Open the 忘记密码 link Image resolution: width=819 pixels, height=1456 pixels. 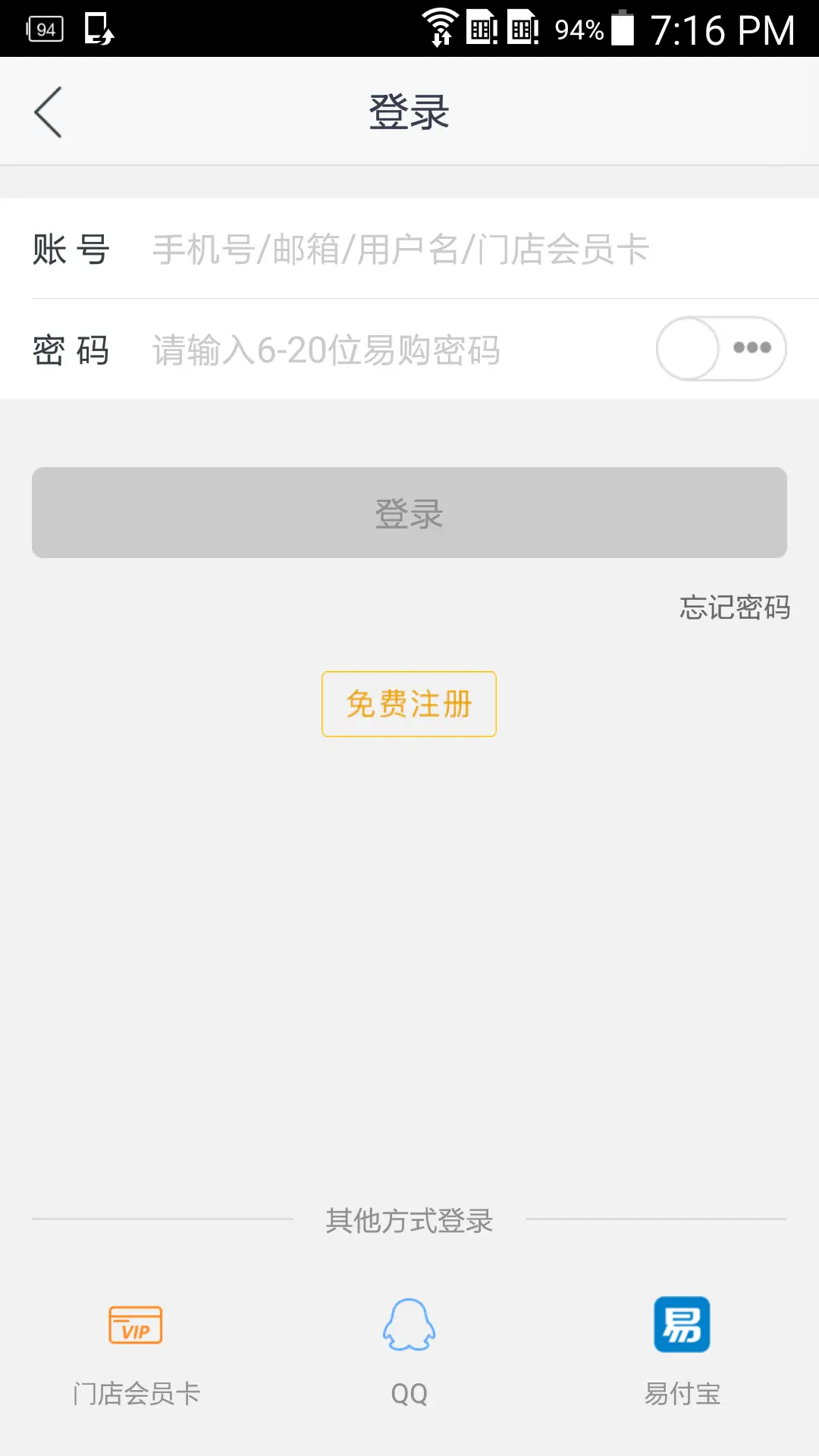tap(734, 607)
